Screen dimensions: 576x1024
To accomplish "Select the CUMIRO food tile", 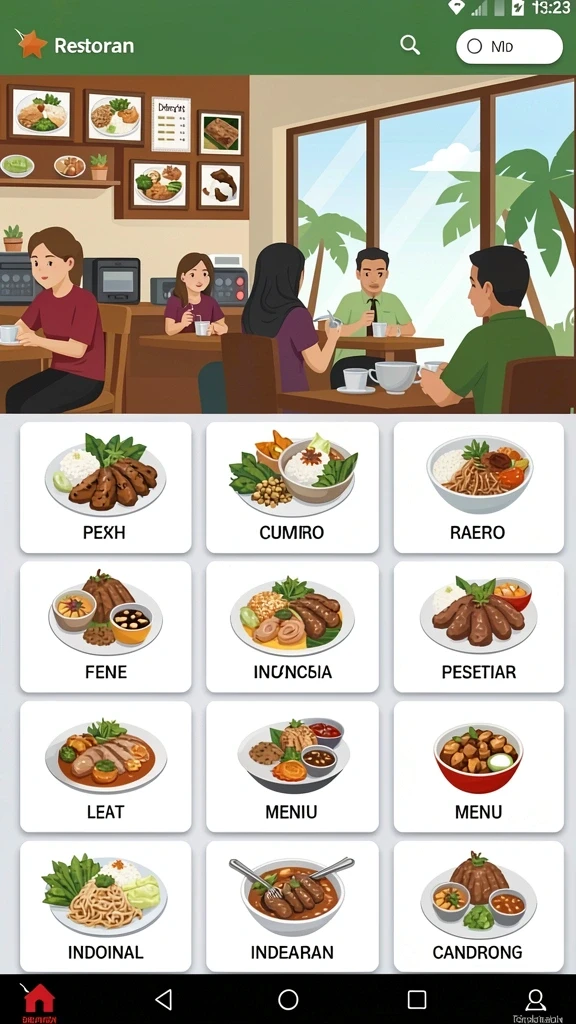I will (x=292, y=487).
